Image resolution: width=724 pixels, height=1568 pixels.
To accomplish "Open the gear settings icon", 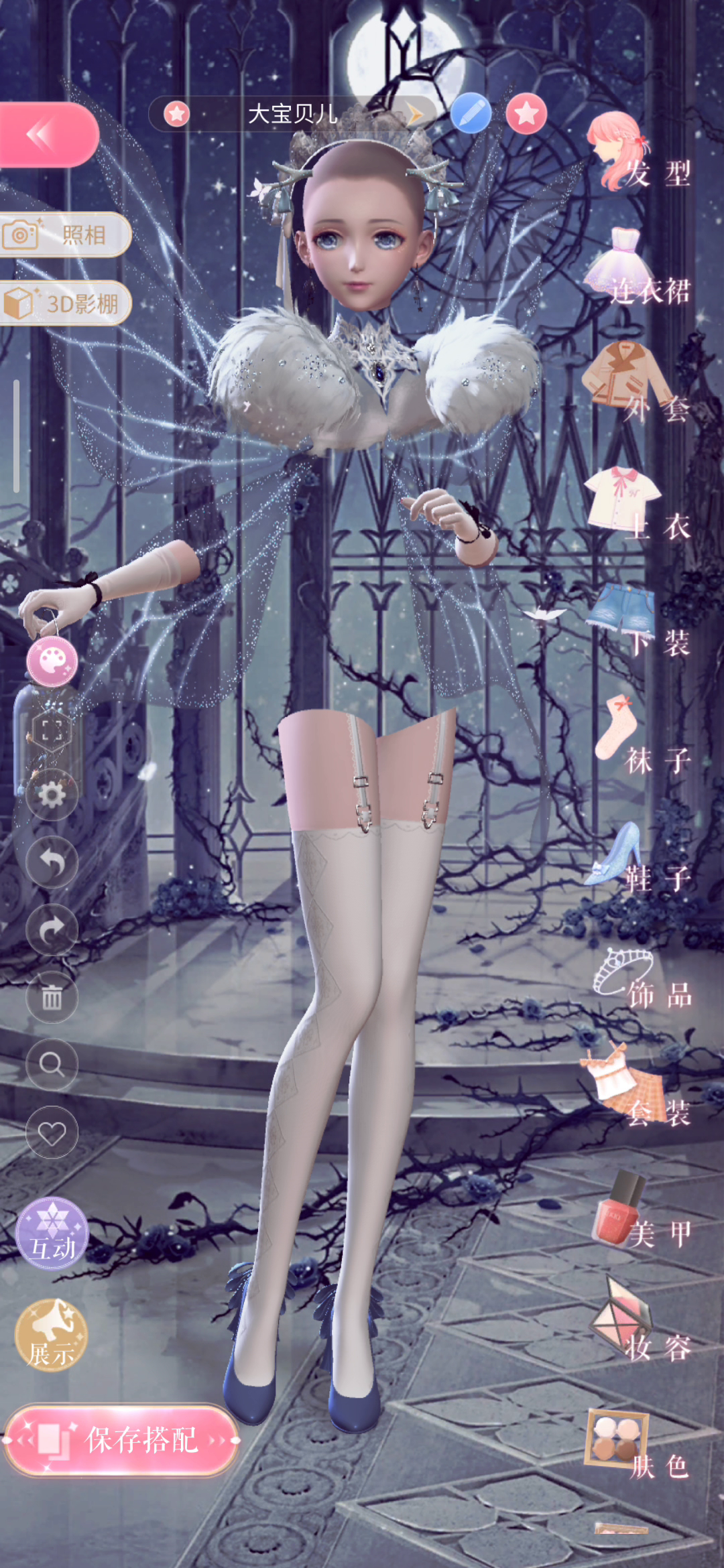I will [x=52, y=795].
